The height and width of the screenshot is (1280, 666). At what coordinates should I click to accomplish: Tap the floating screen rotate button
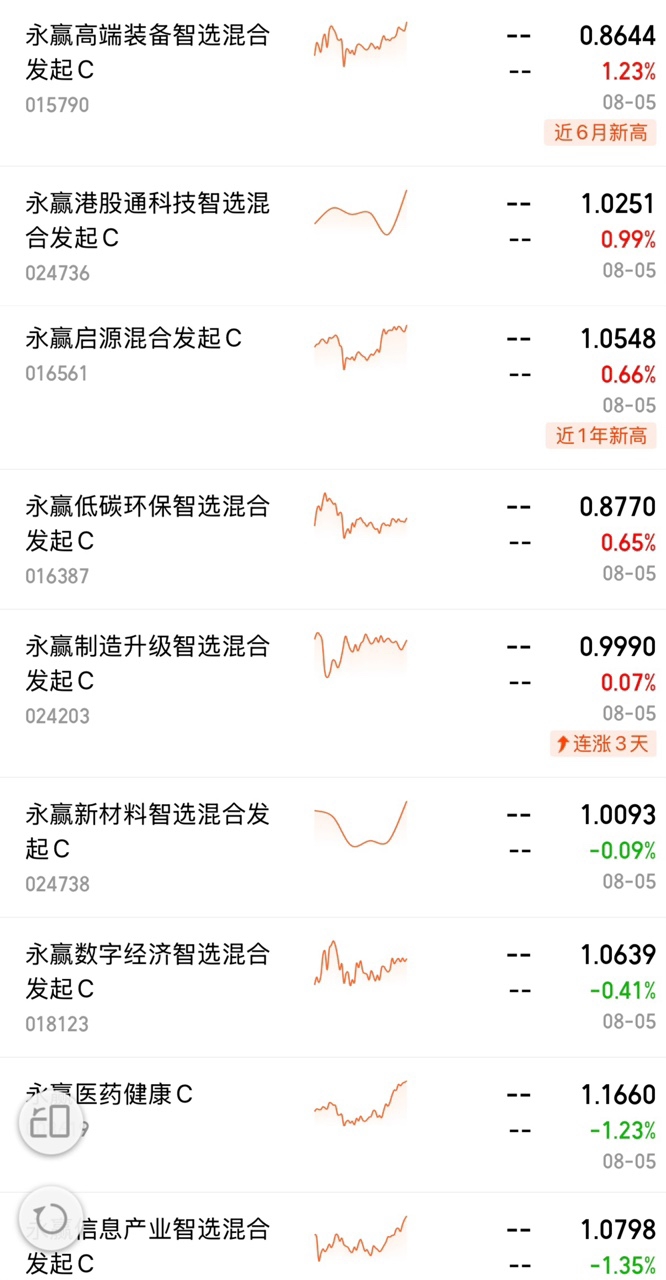pyautogui.click(x=50, y=1121)
